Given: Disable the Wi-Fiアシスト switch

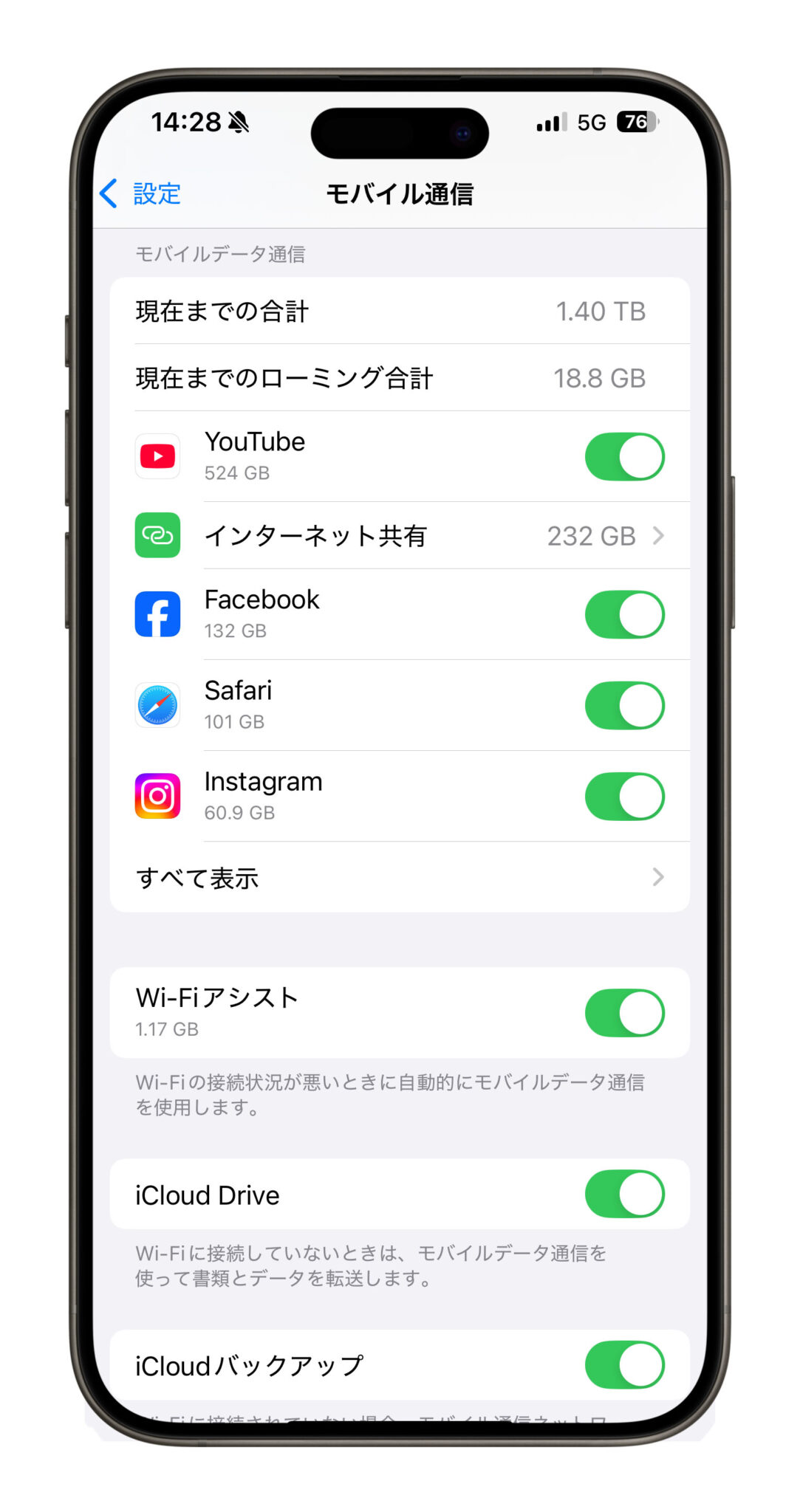Looking at the screenshot, I should coord(624,1013).
